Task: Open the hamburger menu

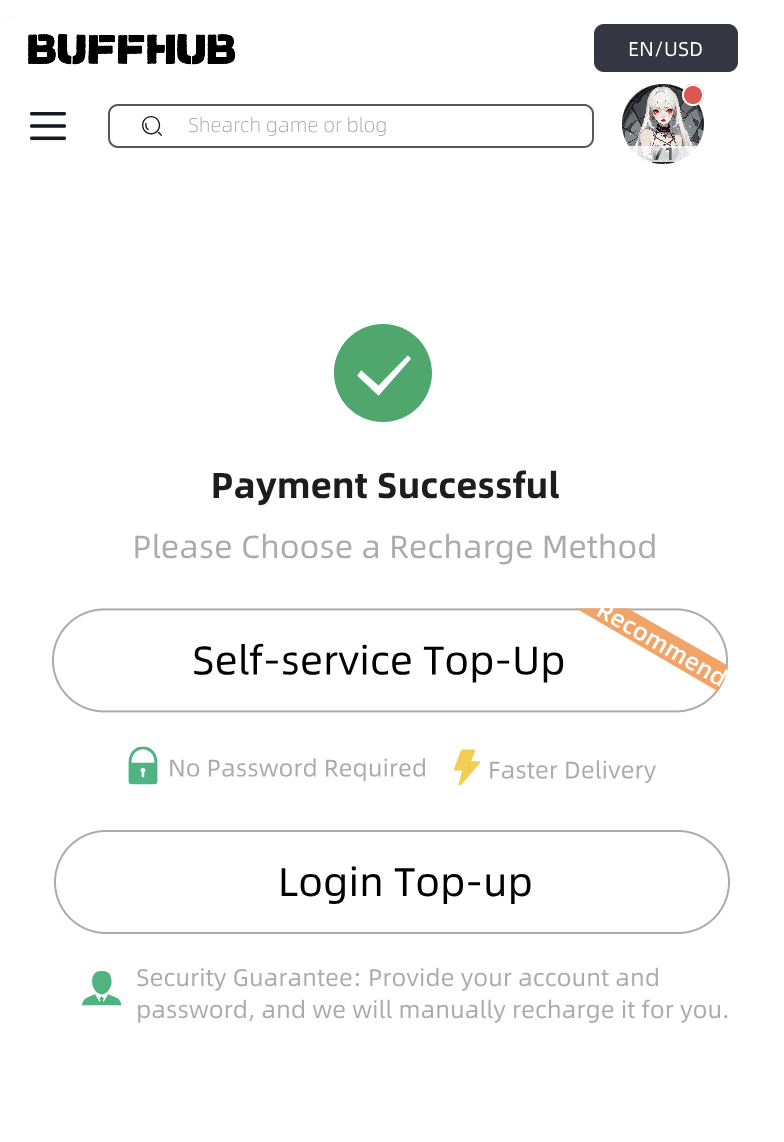Action: 48,126
